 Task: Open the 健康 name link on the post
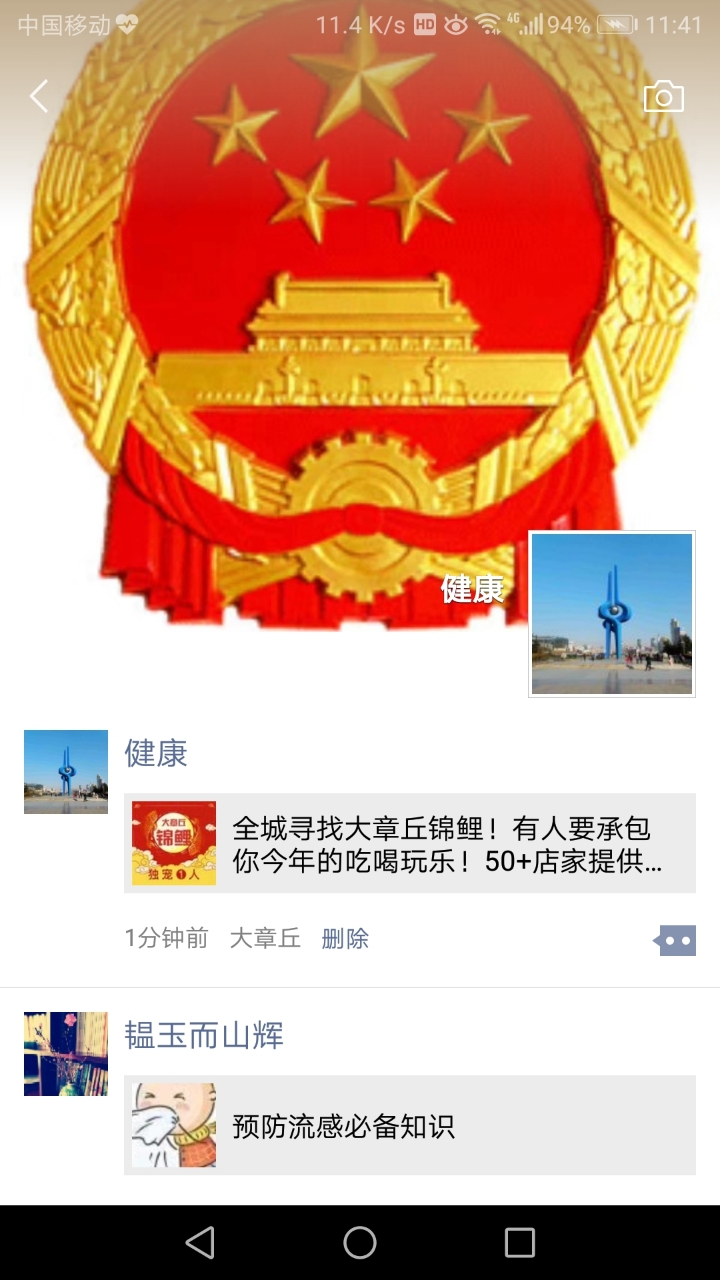156,753
